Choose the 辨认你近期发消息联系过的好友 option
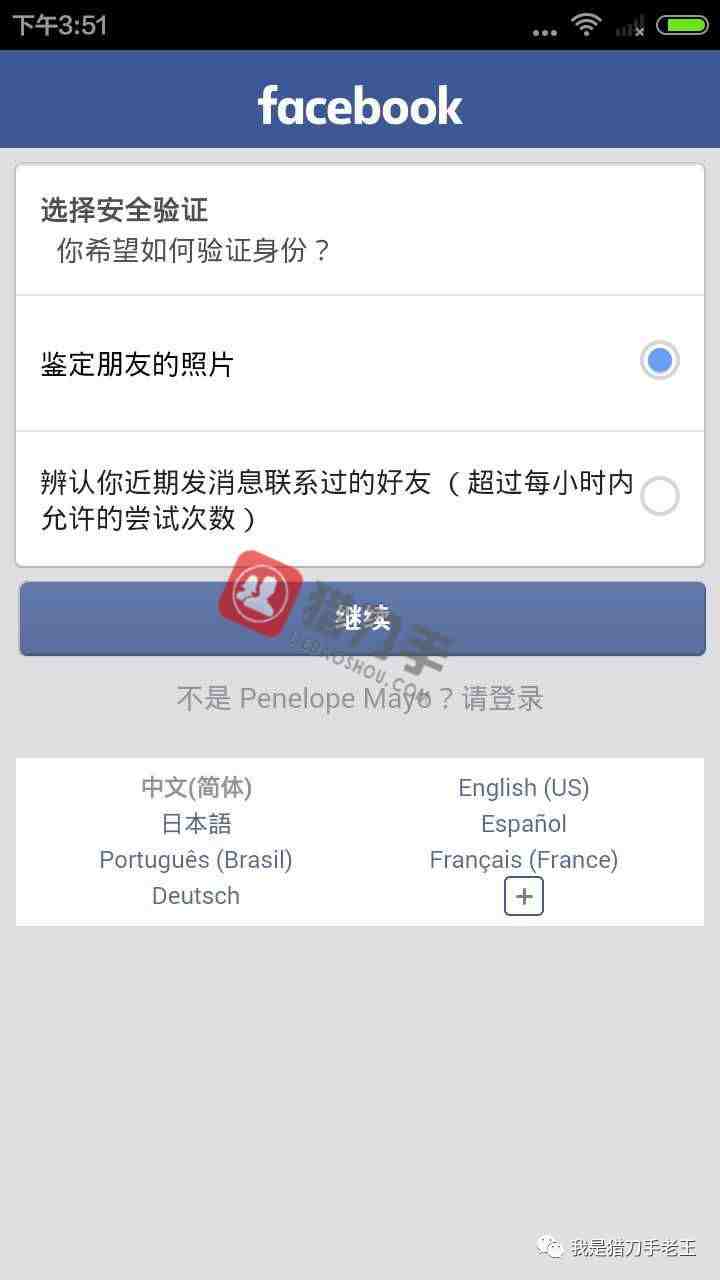 [659, 496]
